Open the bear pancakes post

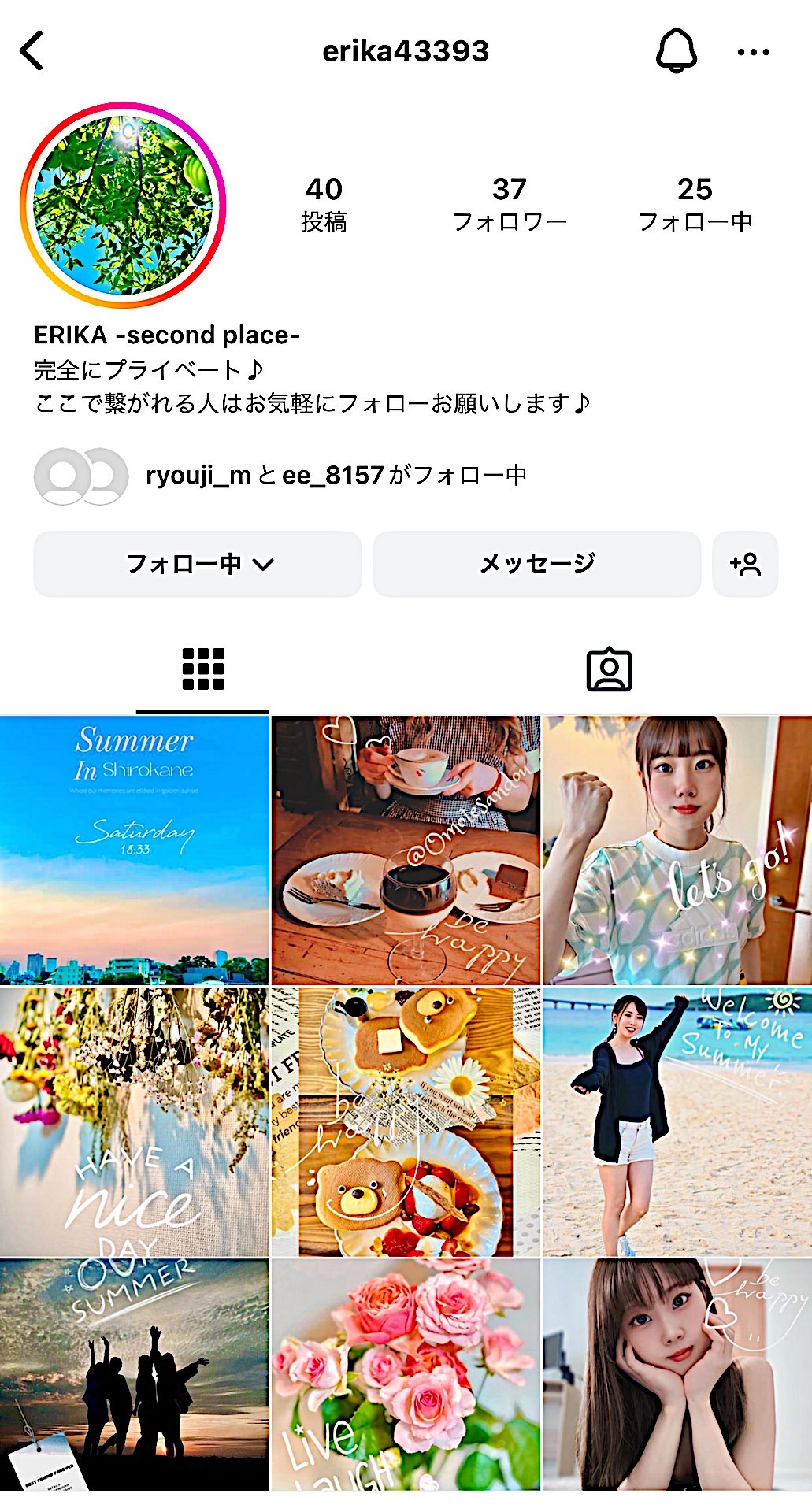(406, 1121)
